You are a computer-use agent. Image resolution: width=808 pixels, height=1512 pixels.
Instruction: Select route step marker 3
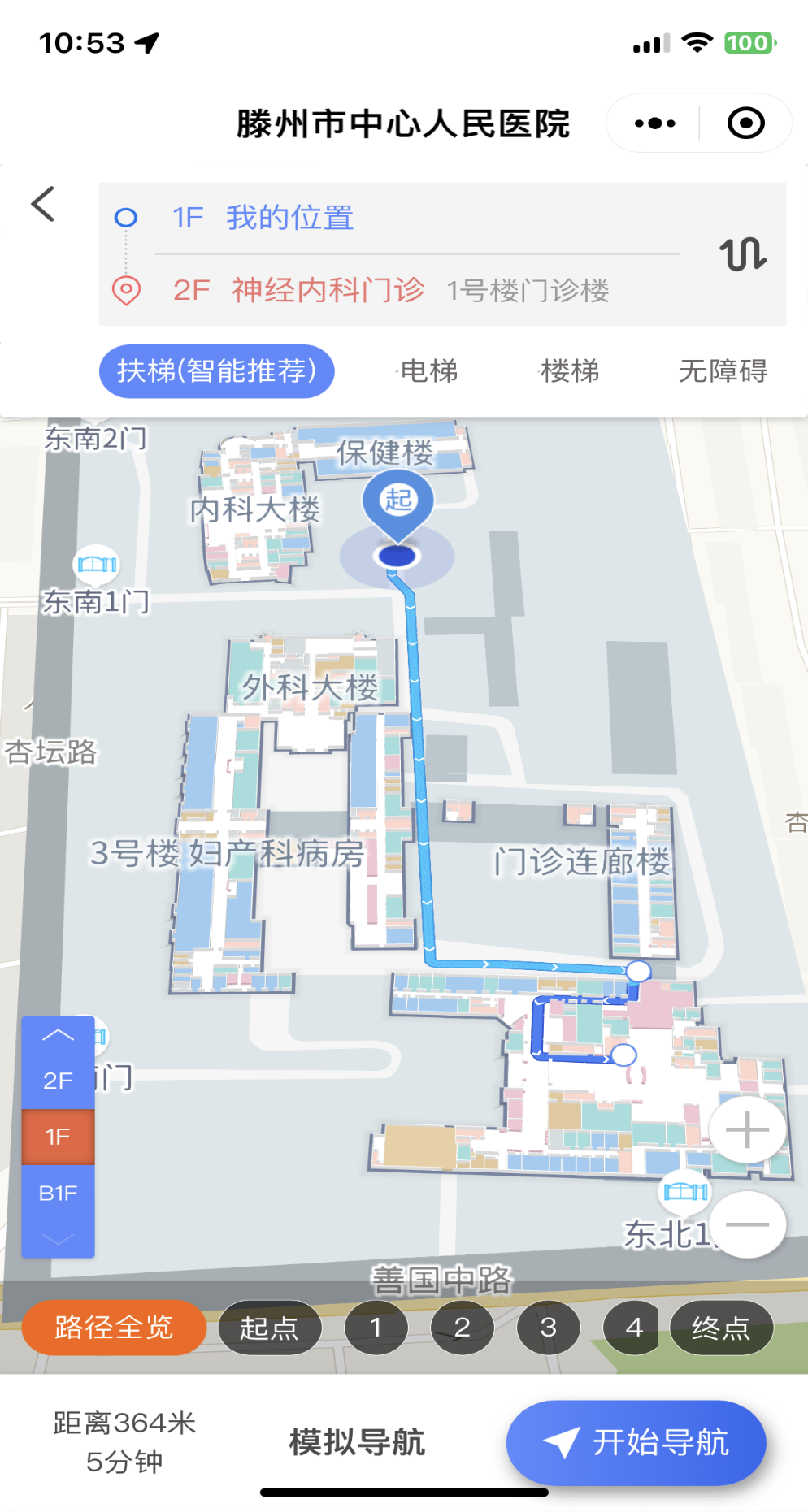coord(548,1328)
